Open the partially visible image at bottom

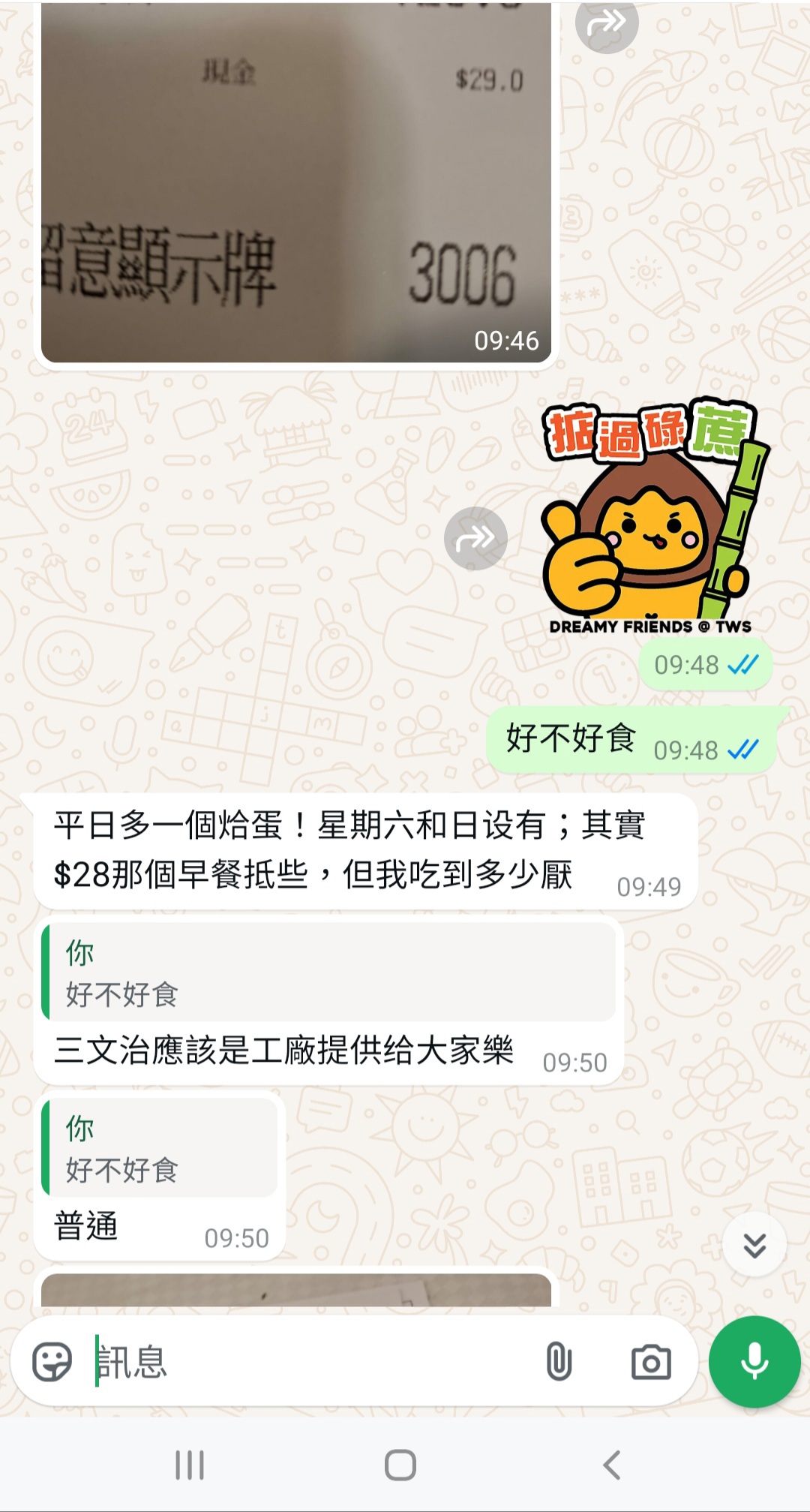(x=296, y=1290)
